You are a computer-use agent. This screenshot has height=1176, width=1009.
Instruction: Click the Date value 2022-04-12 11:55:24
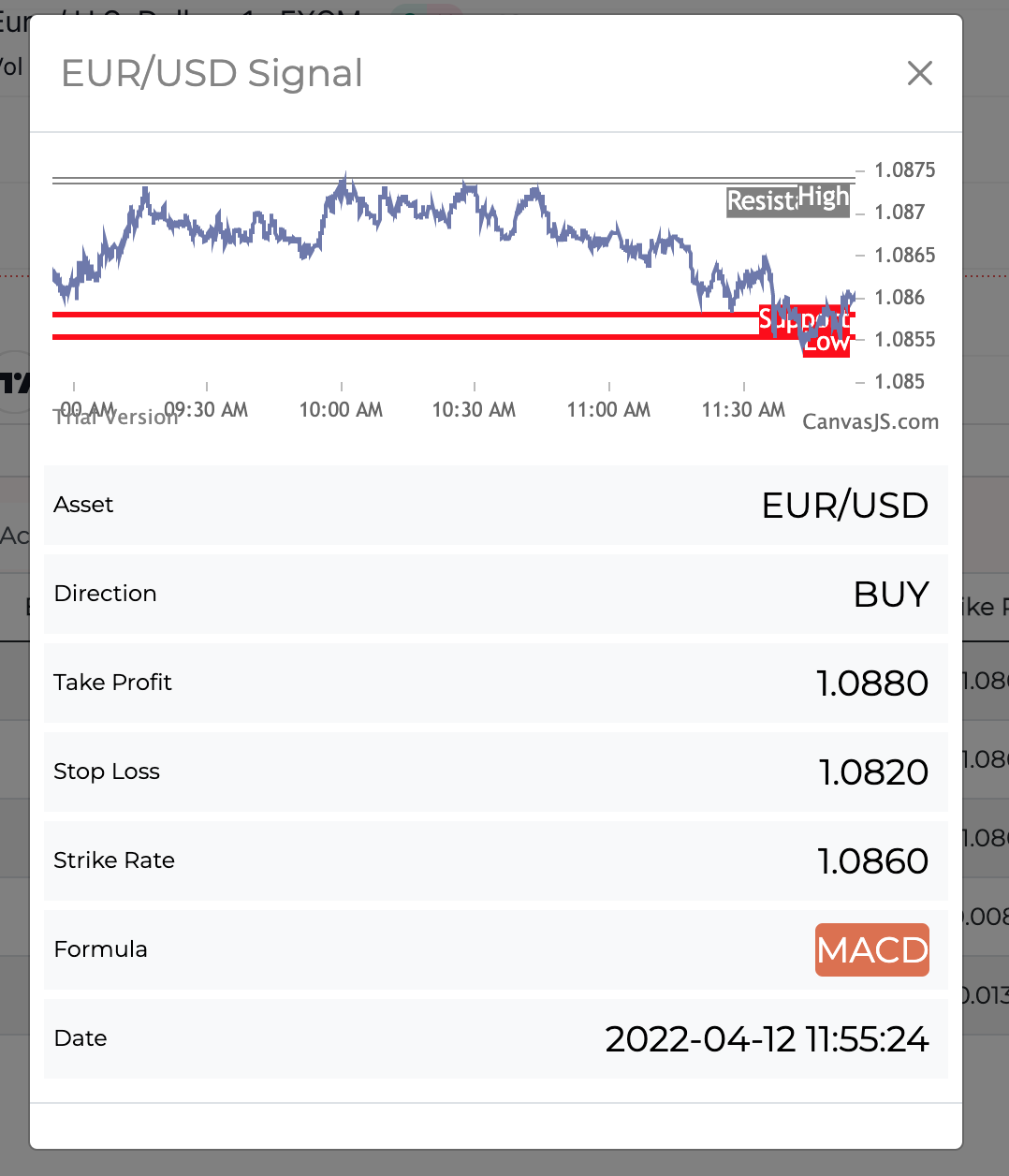pos(768,1038)
